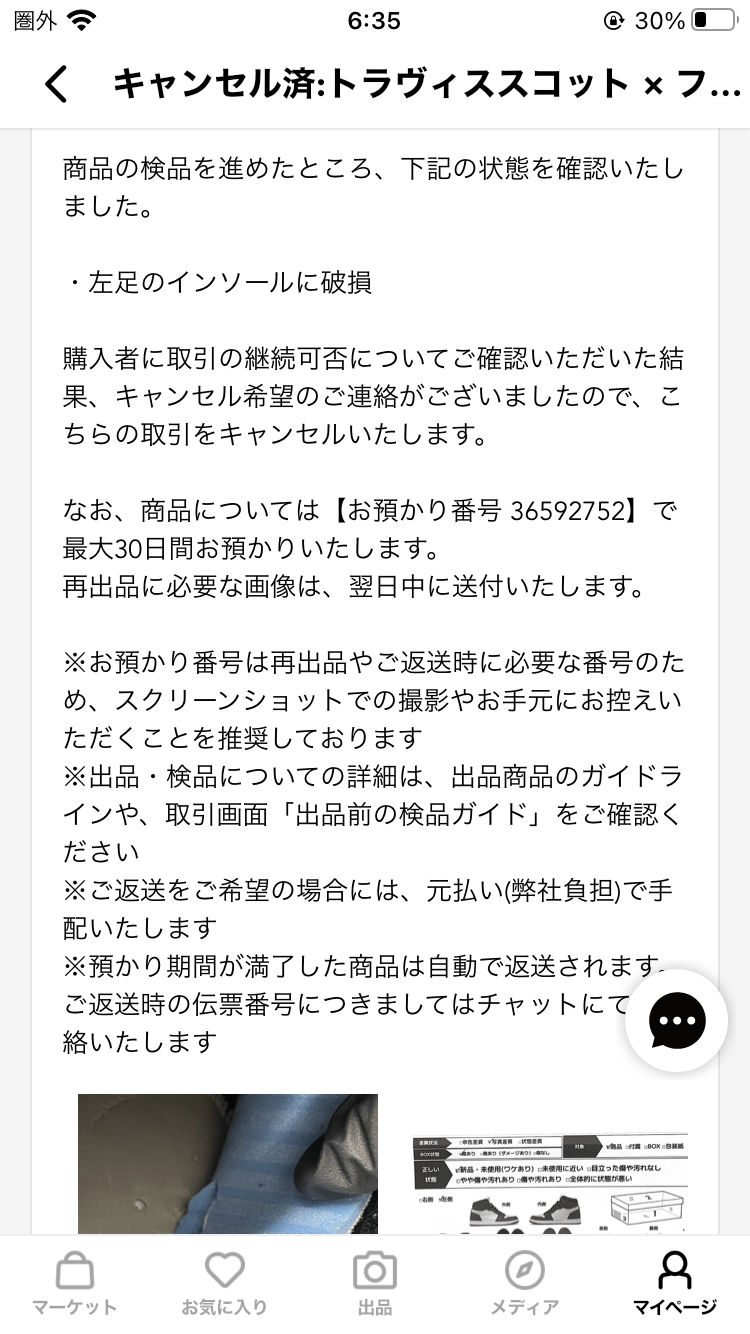Screen dimensions: 750x1334
Task: Switch to the マーケット tab
Action: click(75, 1285)
